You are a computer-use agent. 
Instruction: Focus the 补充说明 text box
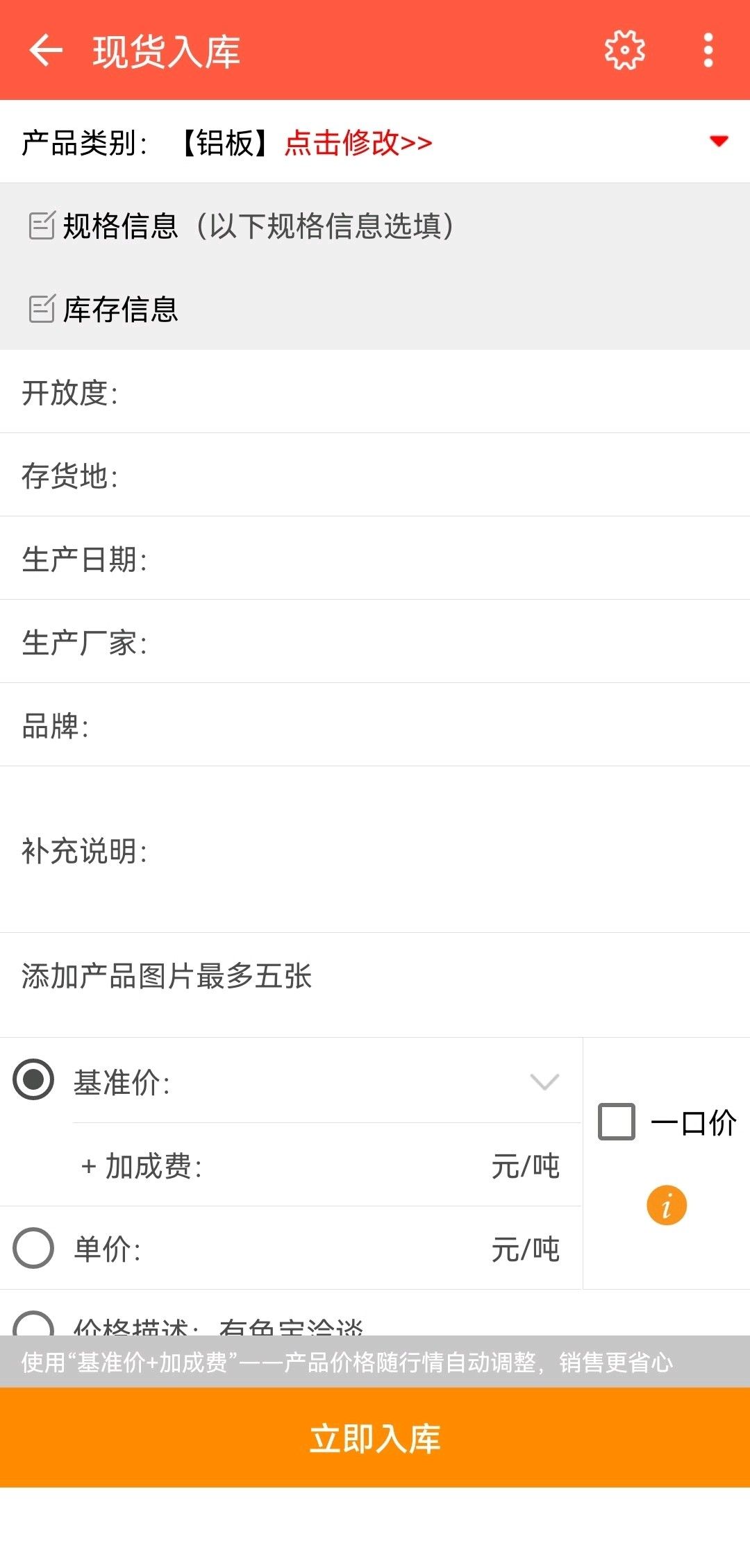point(375,850)
